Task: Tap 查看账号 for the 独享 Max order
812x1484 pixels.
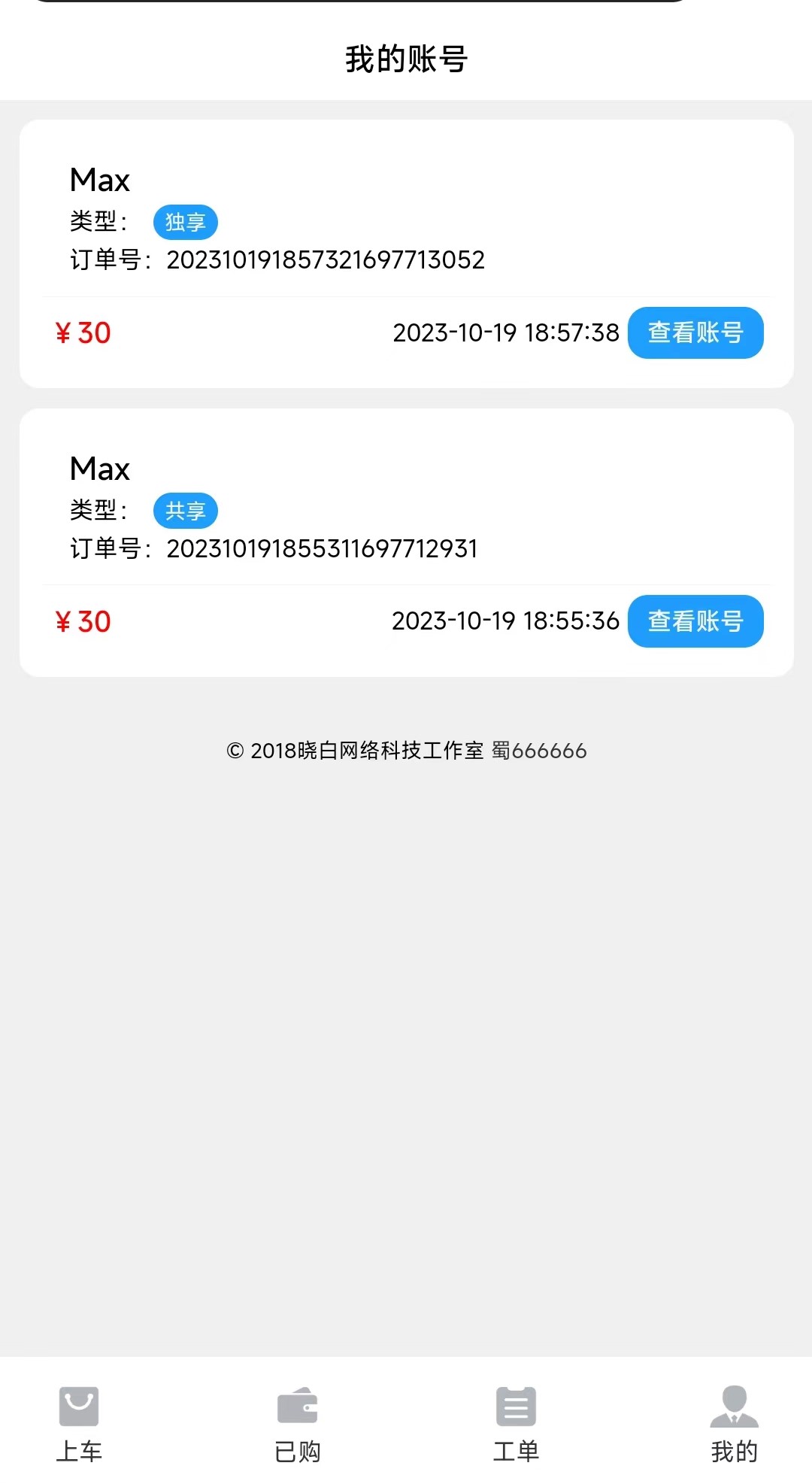Action: click(x=695, y=332)
